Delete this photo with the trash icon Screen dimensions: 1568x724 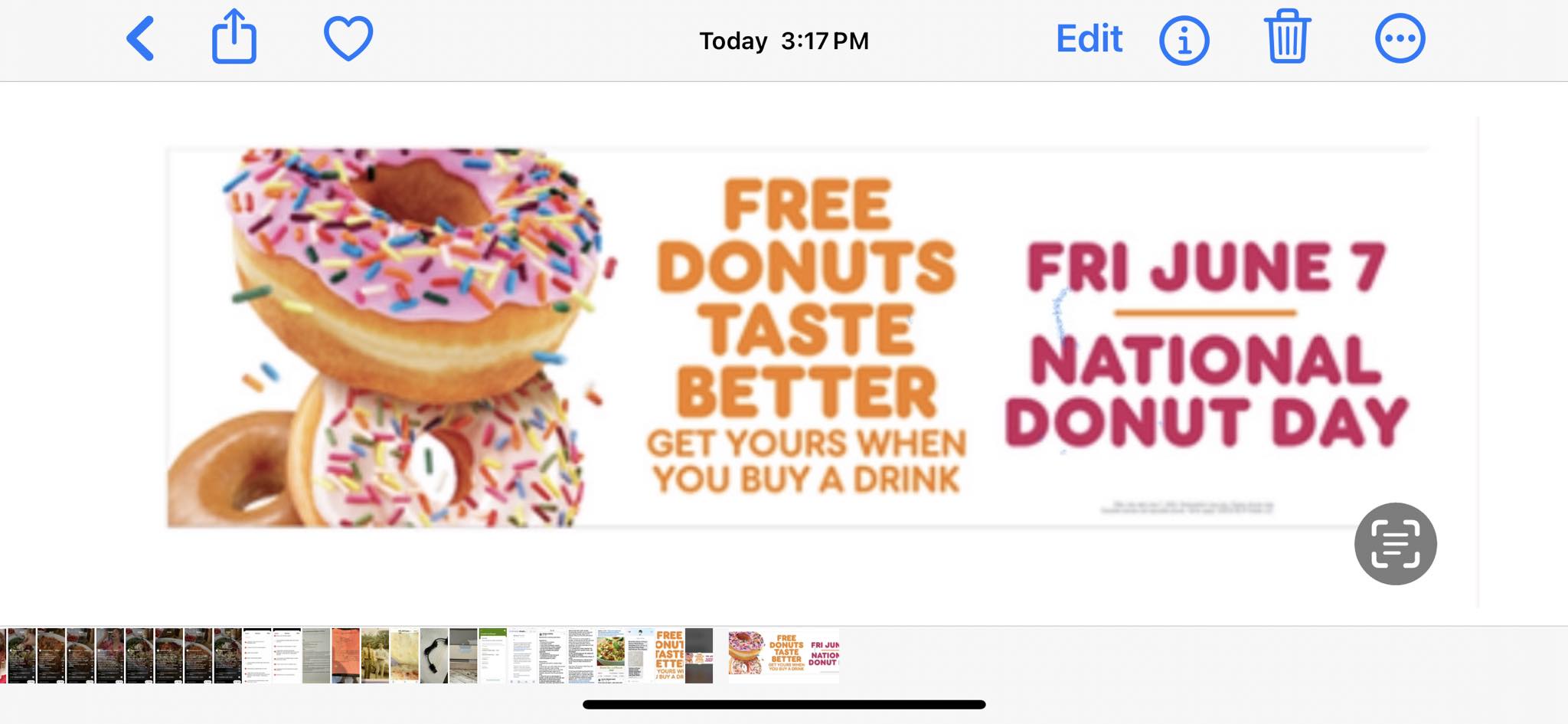point(1287,37)
